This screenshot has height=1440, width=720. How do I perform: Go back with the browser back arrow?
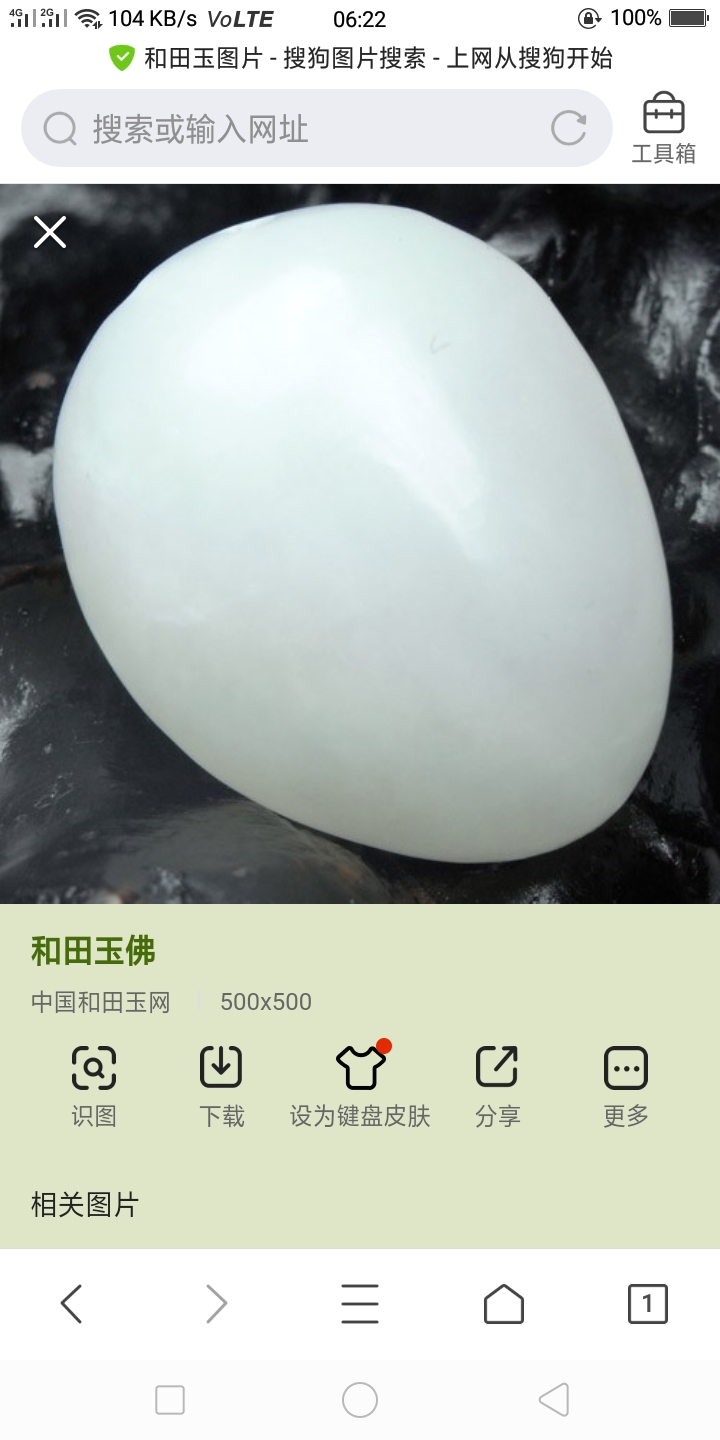coord(71,1304)
